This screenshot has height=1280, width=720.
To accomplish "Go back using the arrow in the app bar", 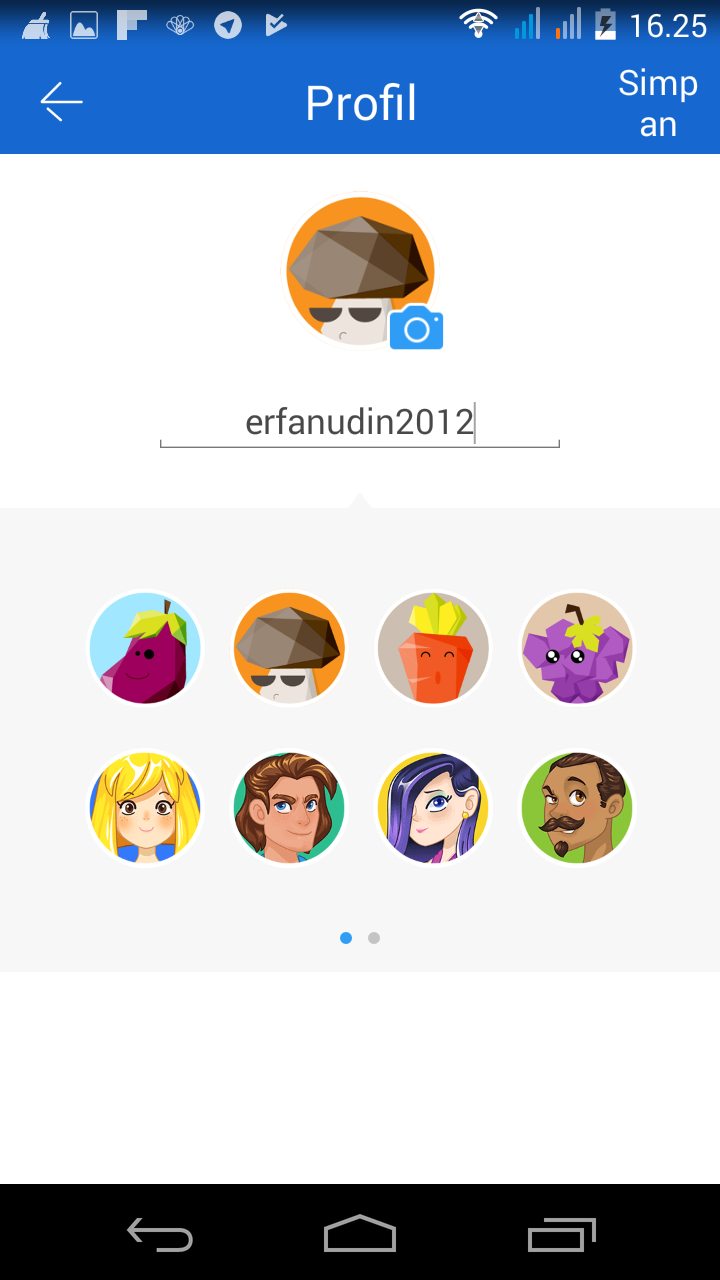I will [61, 102].
